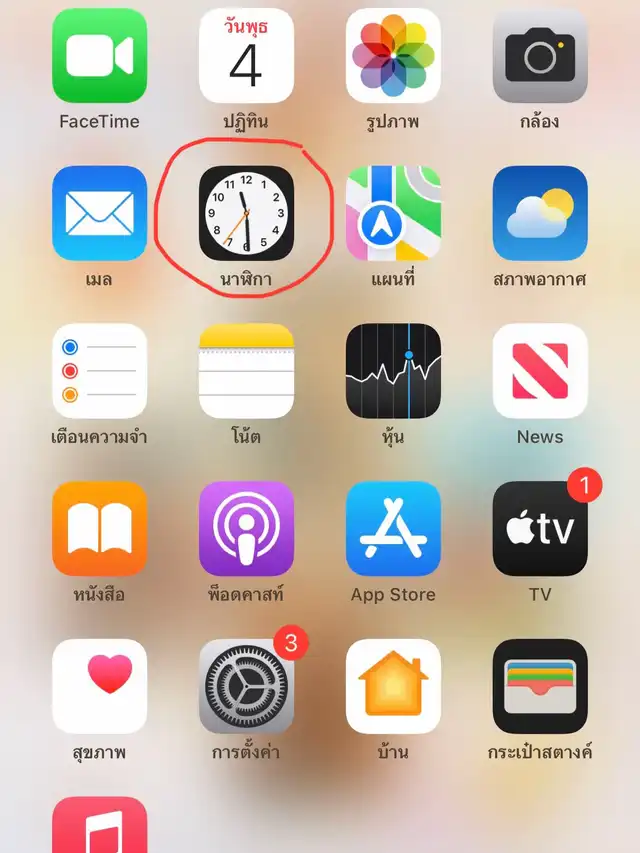Open the Health app
The height and width of the screenshot is (853, 640).
click(x=99, y=687)
